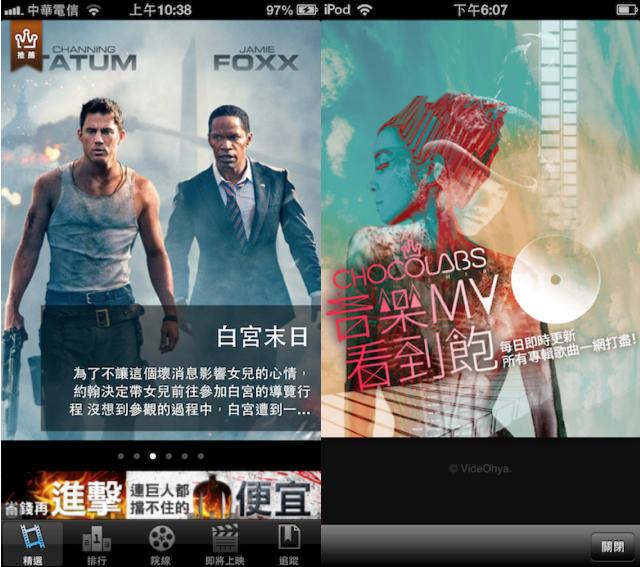640x567 pixels.
Task: Open the 進擊 便宜 banner ad
Action: 160,496
